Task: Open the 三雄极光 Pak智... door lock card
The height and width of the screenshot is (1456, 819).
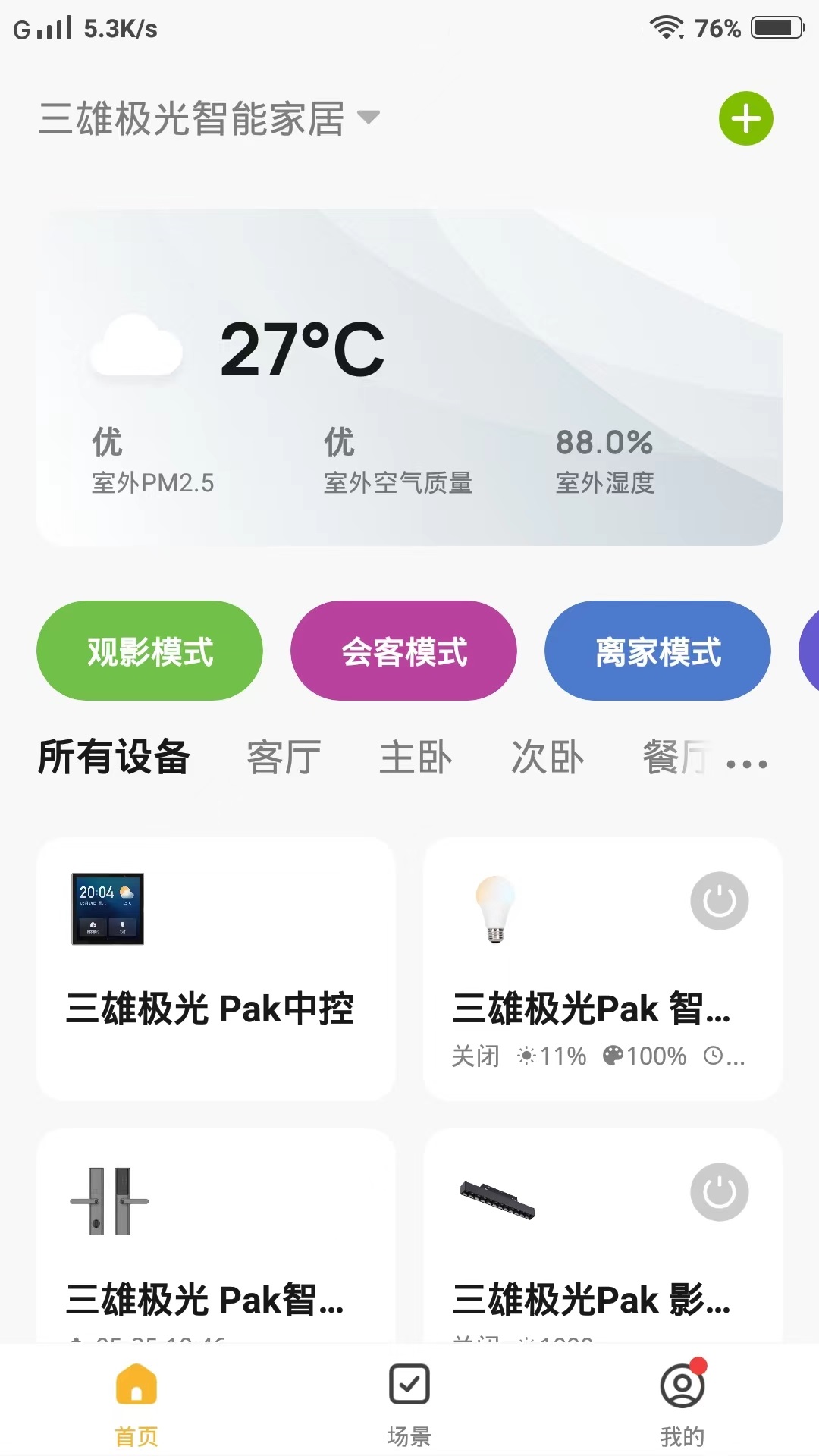Action: (216, 1236)
